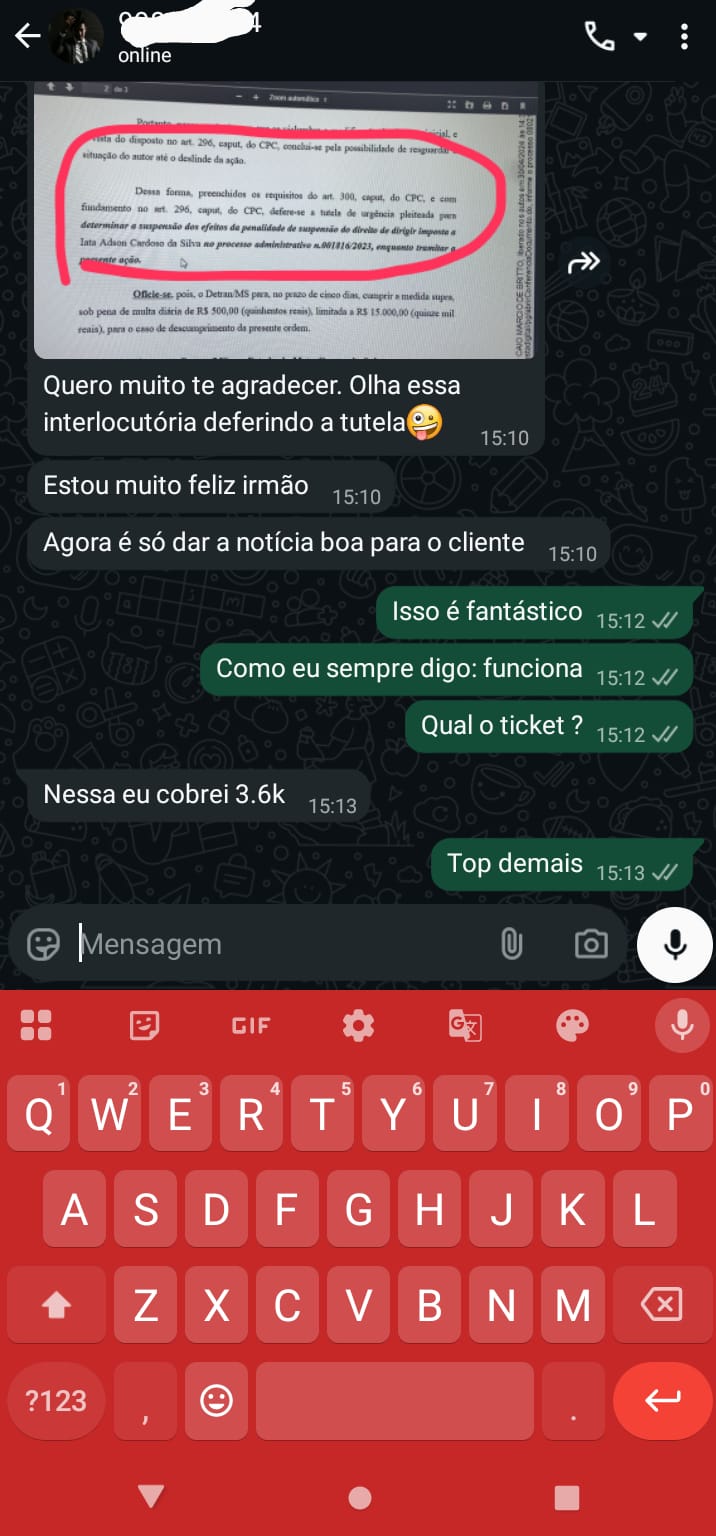Image resolution: width=716 pixels, height=1536 pixels.
Task: Start a voice call with this contact
Action: [599, 37]
